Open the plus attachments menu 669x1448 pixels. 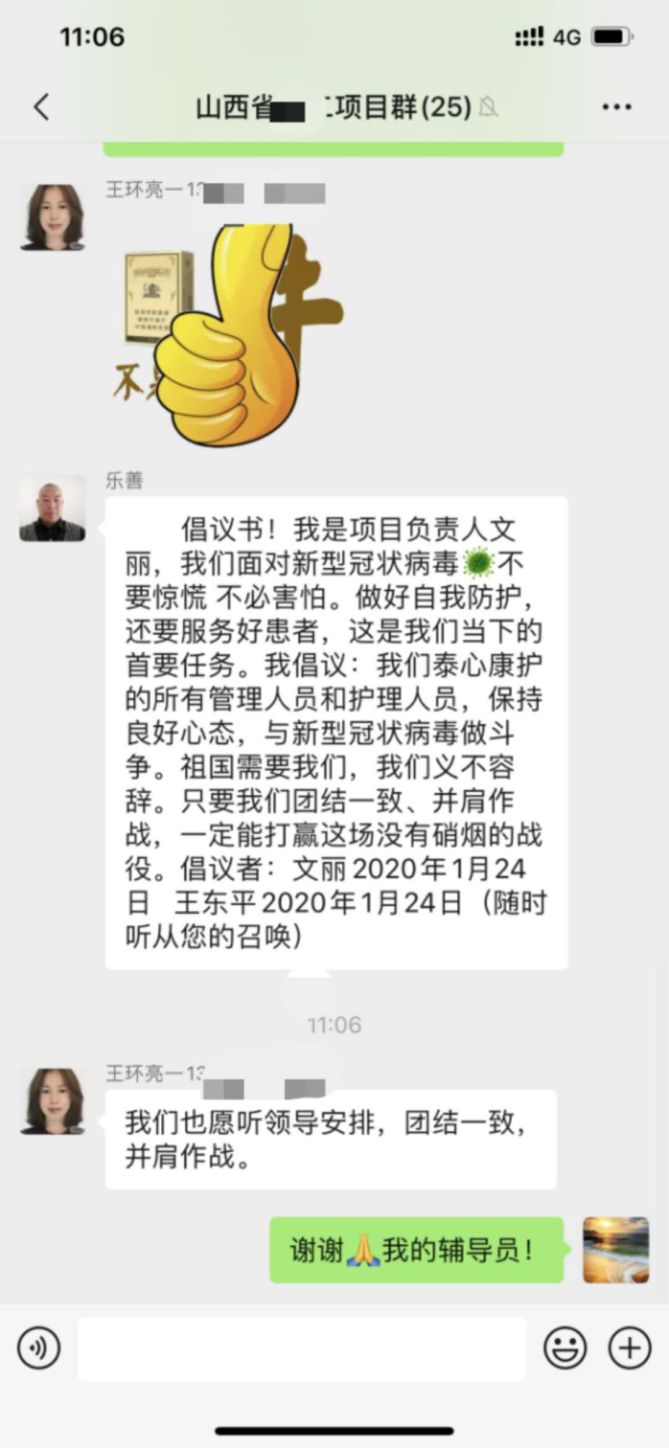[630, 1349]
